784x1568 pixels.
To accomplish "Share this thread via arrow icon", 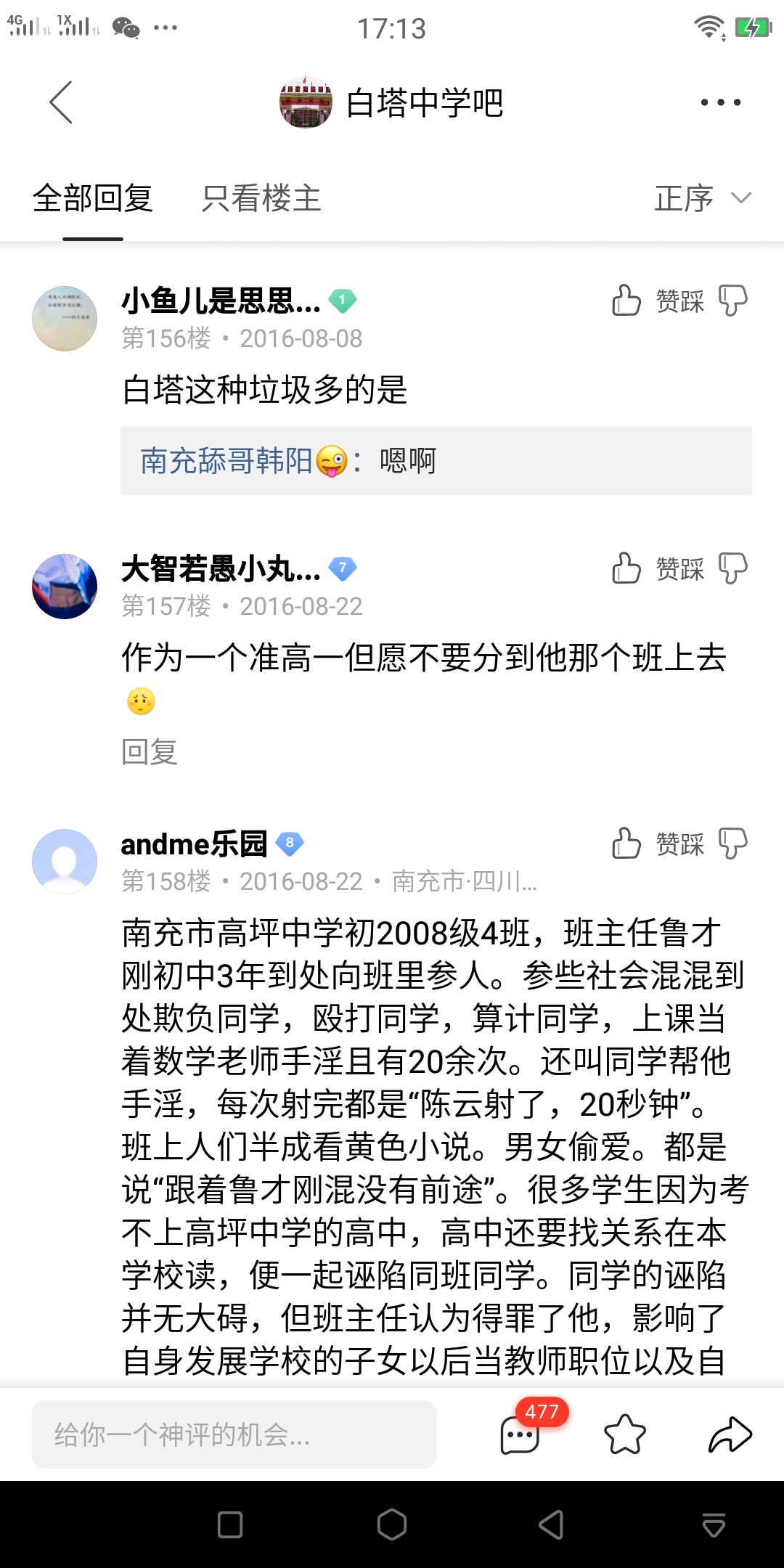I will [730, 1434].
